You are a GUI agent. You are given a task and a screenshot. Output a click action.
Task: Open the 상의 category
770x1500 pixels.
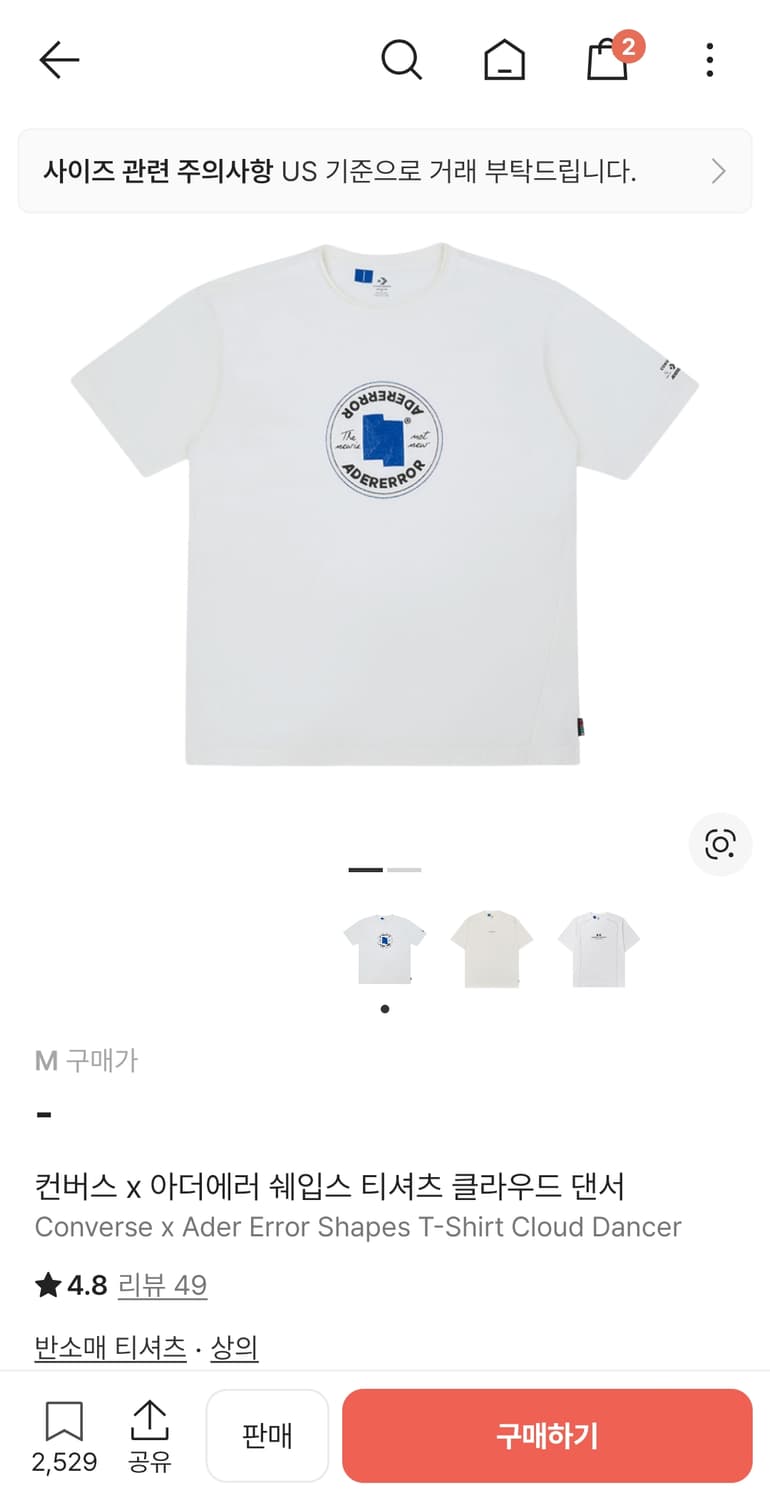pos(237,1348)
